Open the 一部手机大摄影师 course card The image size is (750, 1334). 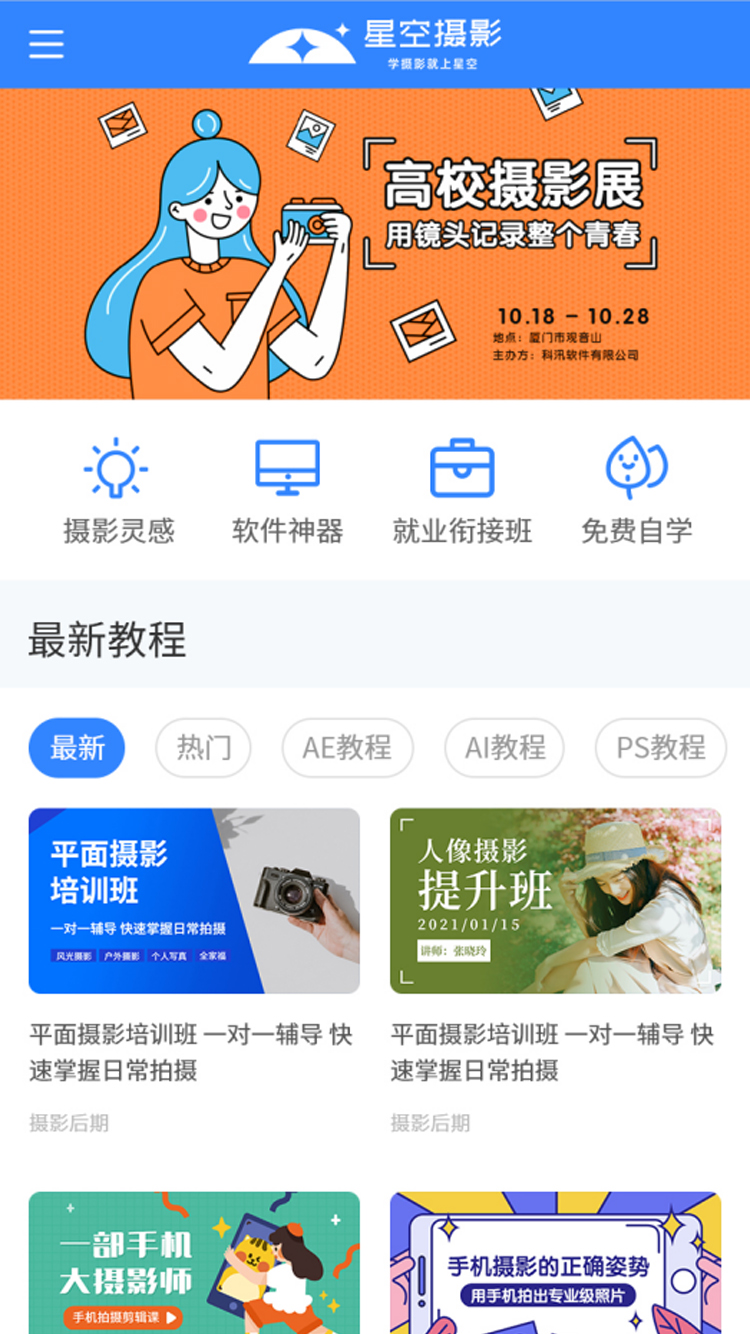(194, 1262)
